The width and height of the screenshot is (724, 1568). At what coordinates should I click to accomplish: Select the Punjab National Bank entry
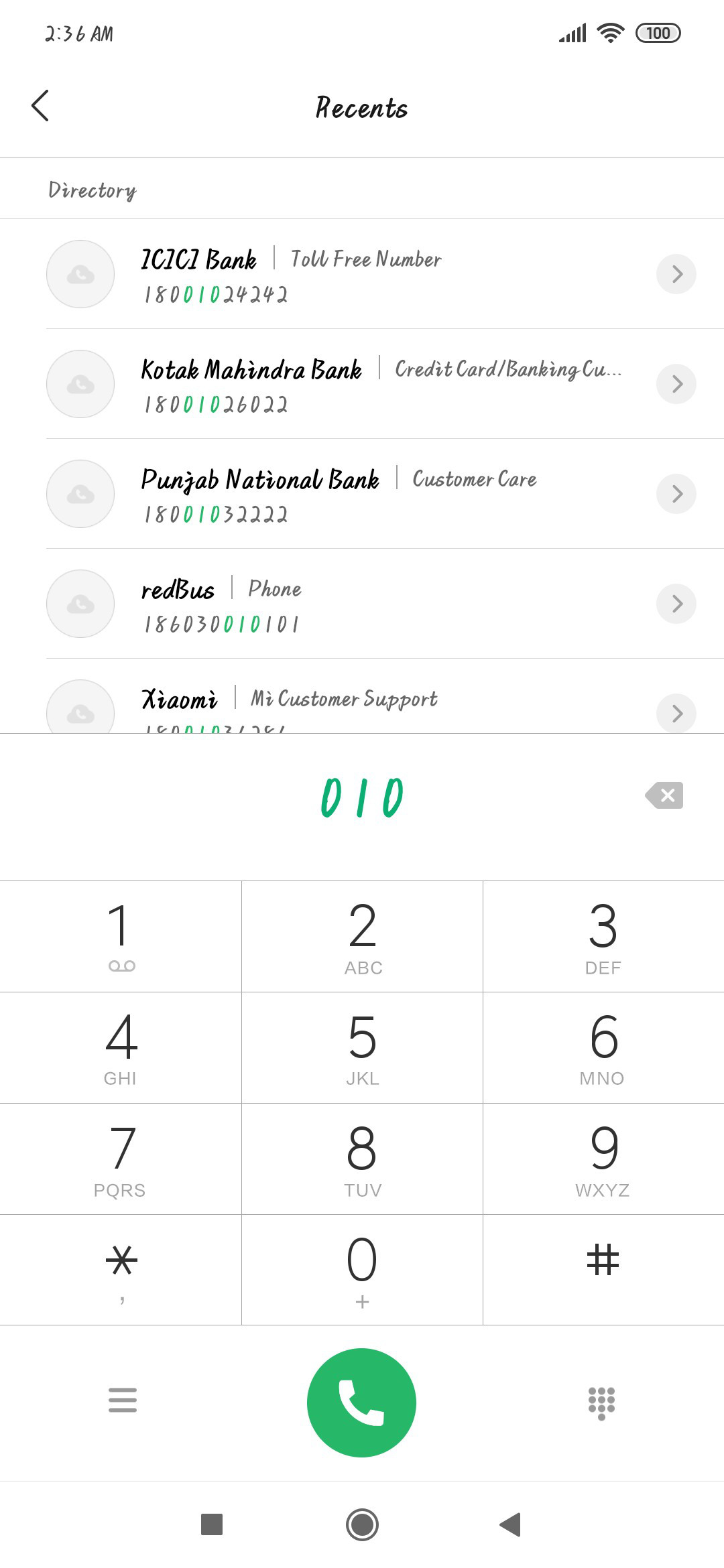[362, 494]
